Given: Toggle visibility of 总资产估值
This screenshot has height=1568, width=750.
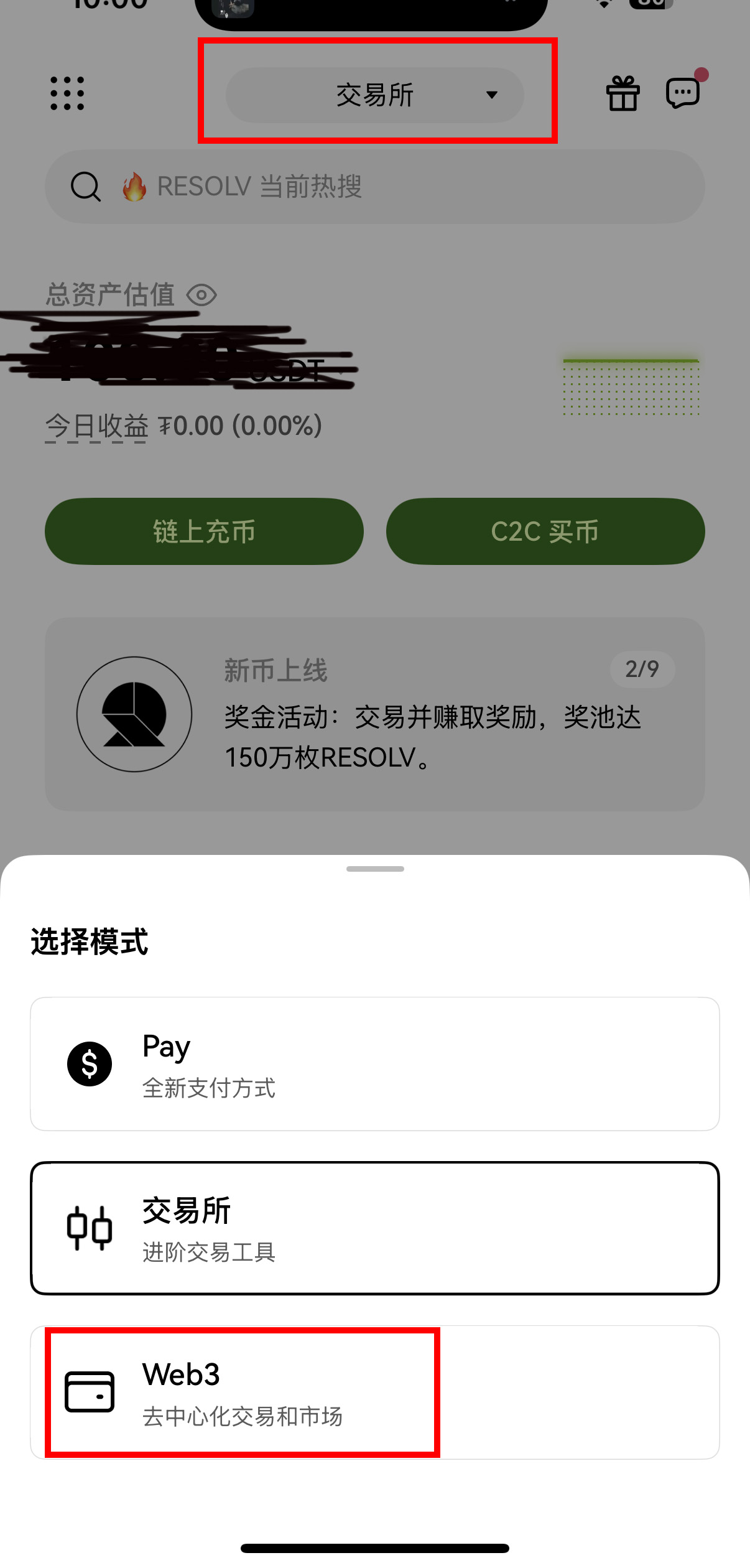Looking at the screenshot, I should pos(202,295).
